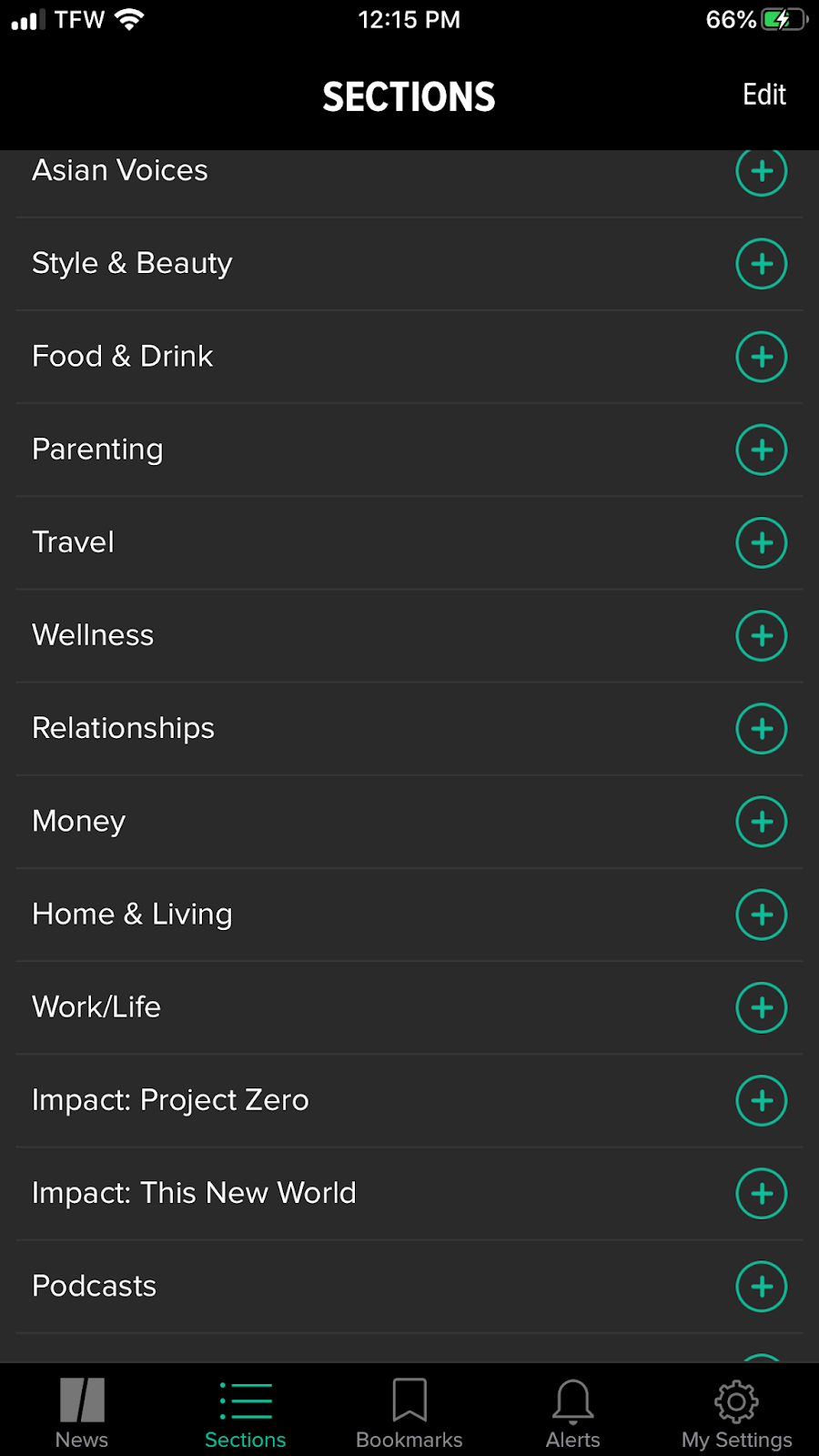Viewport: 819px width, 1456px height.
Task: Tap Edit in the Sections header
Action: click(x=763, y=95)
